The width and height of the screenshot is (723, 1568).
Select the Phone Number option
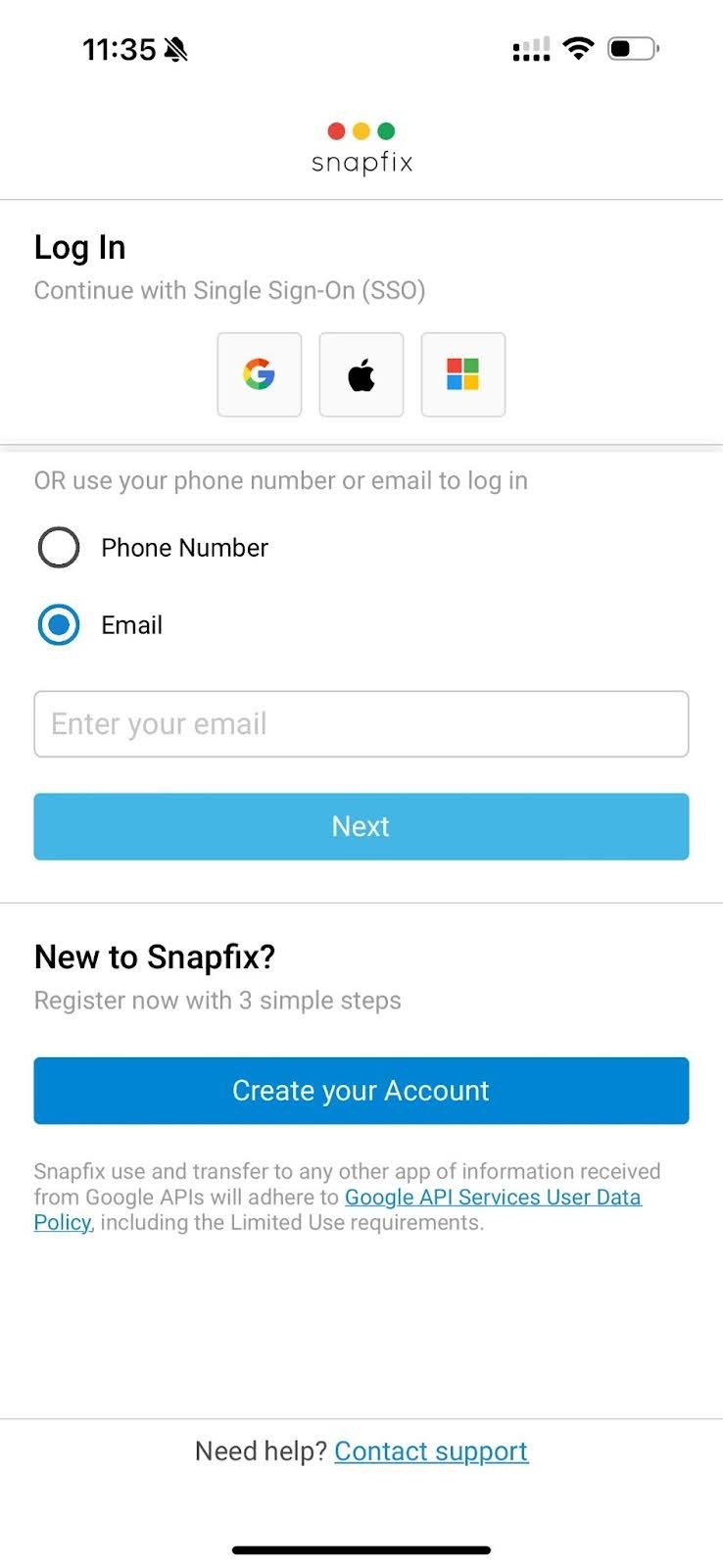pyautogui.click(x=58, y=547)
